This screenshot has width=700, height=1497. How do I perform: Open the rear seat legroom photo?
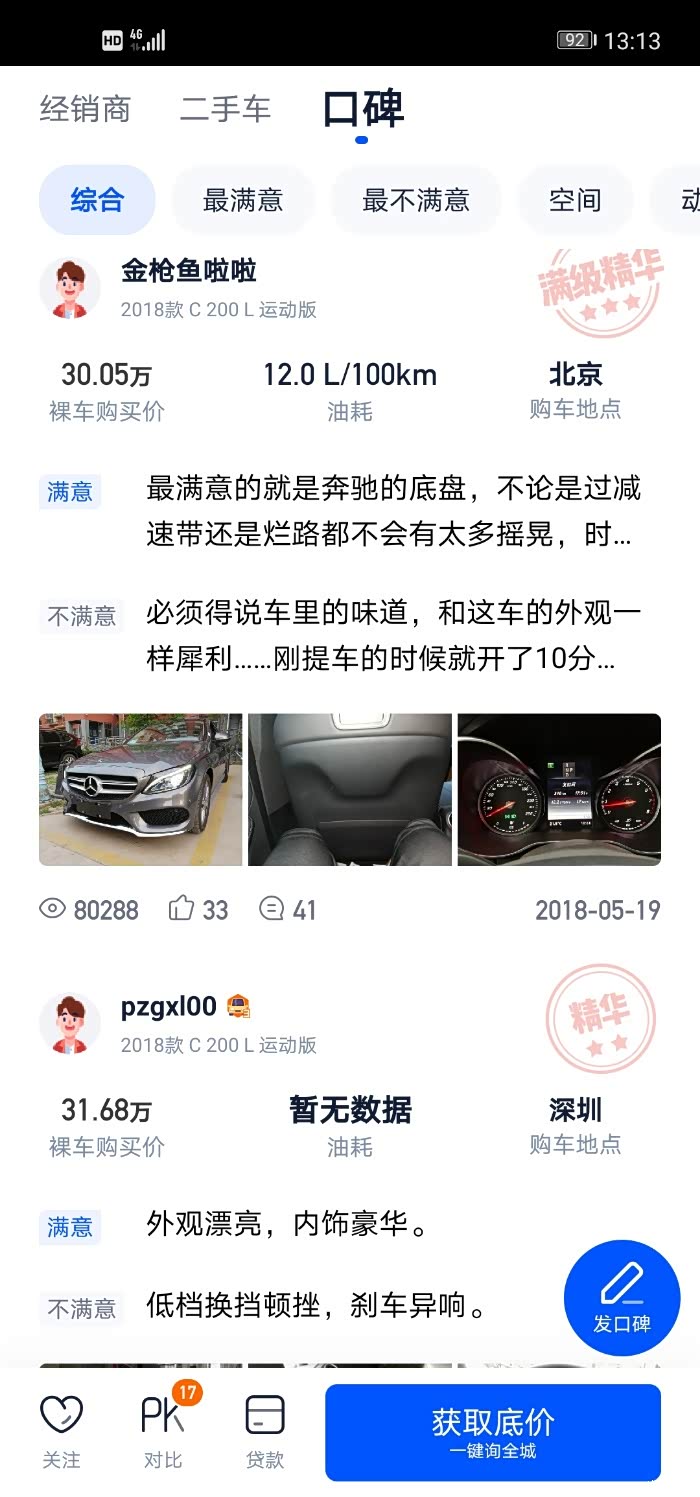(x=350, y=789)
